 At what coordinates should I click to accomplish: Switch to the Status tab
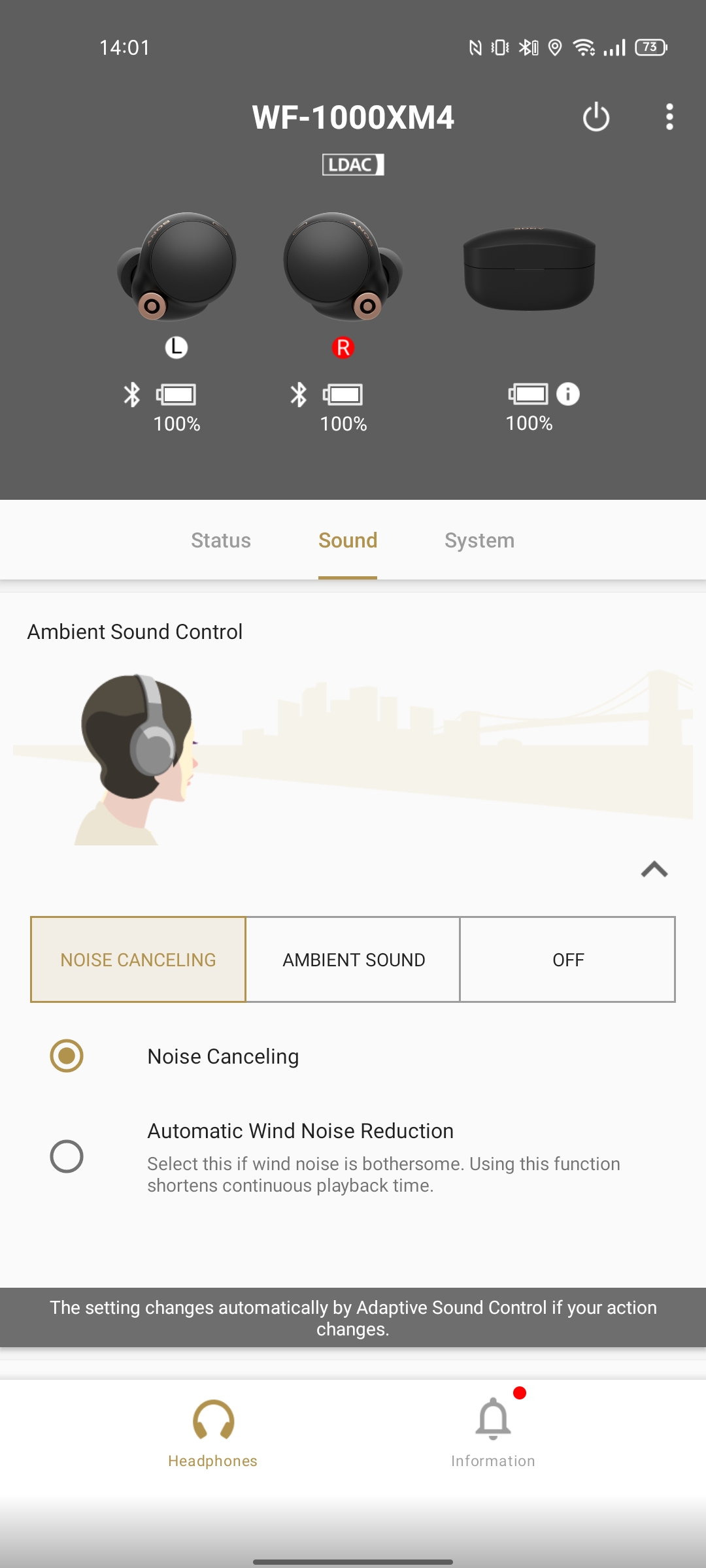pos(221,540)
